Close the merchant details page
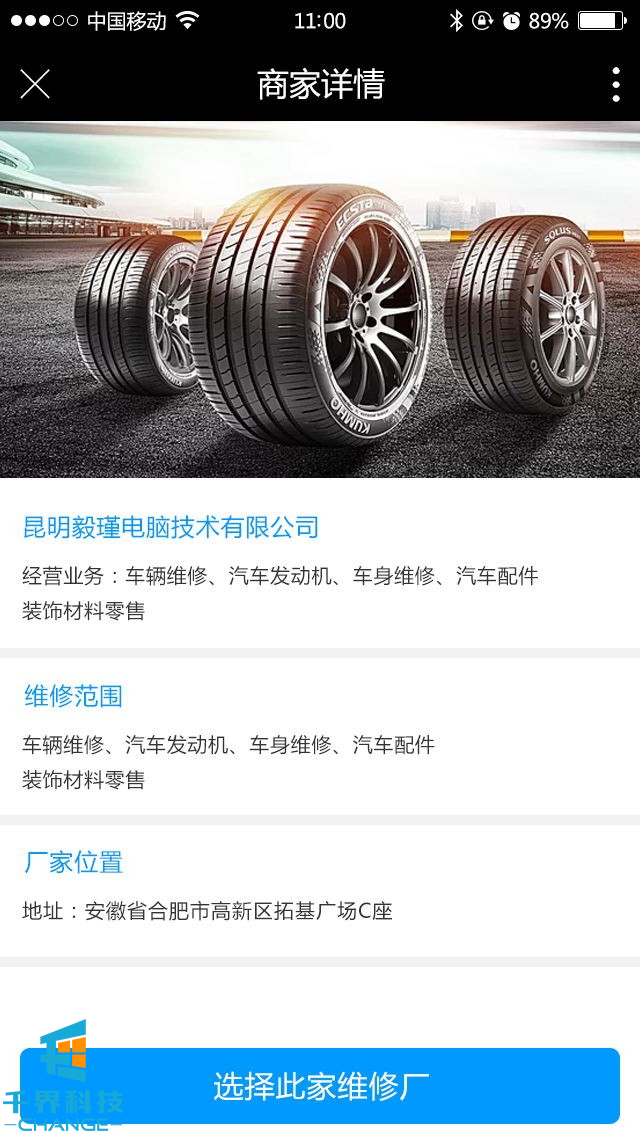Screen dimensions: 640x1135 pos(35,84)
